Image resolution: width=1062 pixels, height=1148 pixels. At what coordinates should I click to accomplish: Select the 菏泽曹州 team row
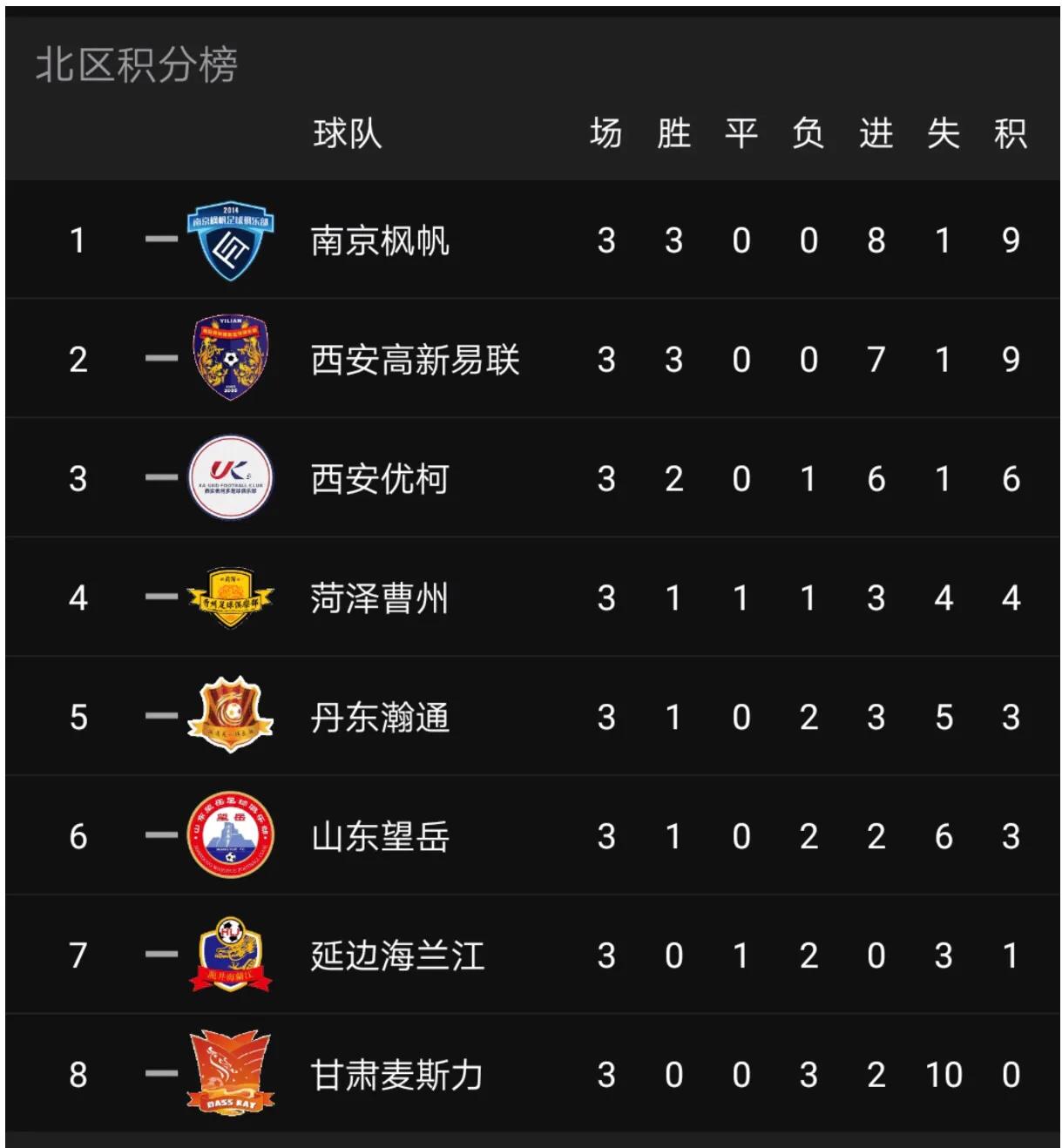[380, 598]
